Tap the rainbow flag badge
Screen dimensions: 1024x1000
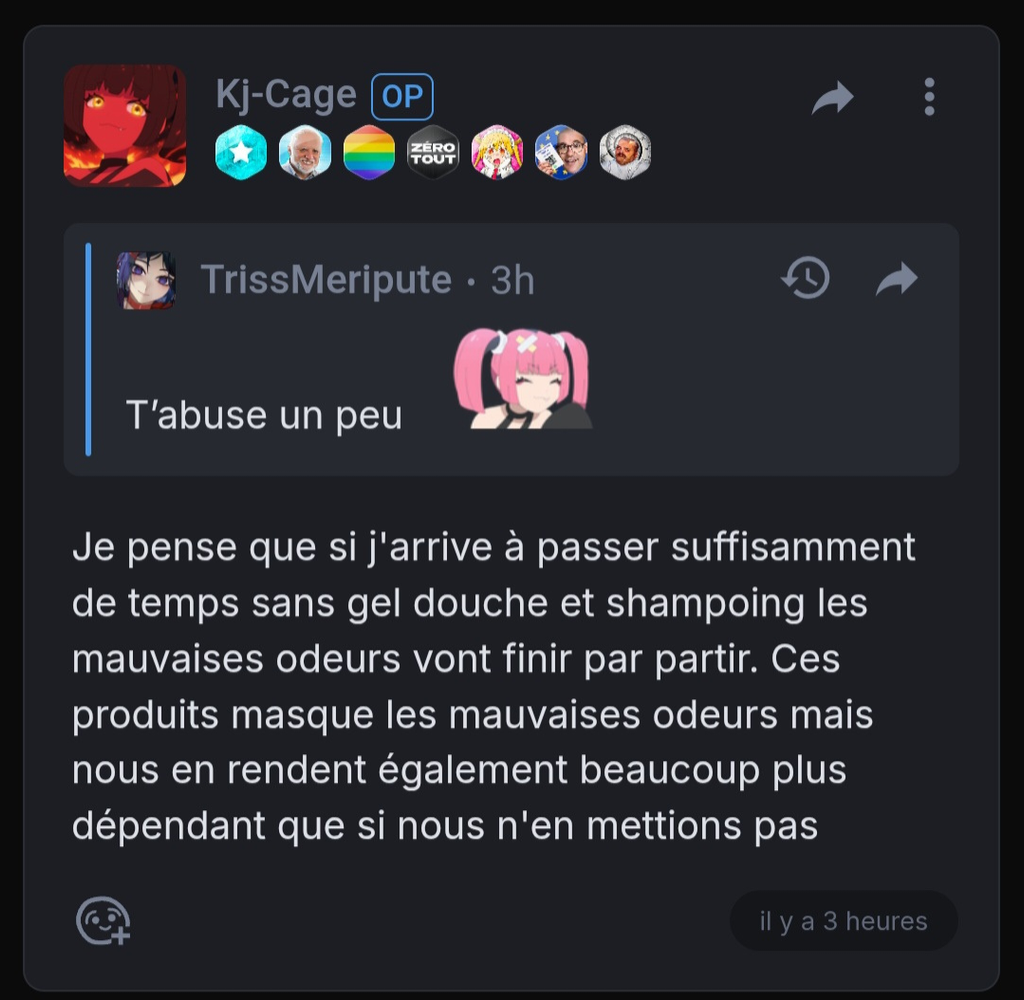pyautogui.click(x=369, y=153)
